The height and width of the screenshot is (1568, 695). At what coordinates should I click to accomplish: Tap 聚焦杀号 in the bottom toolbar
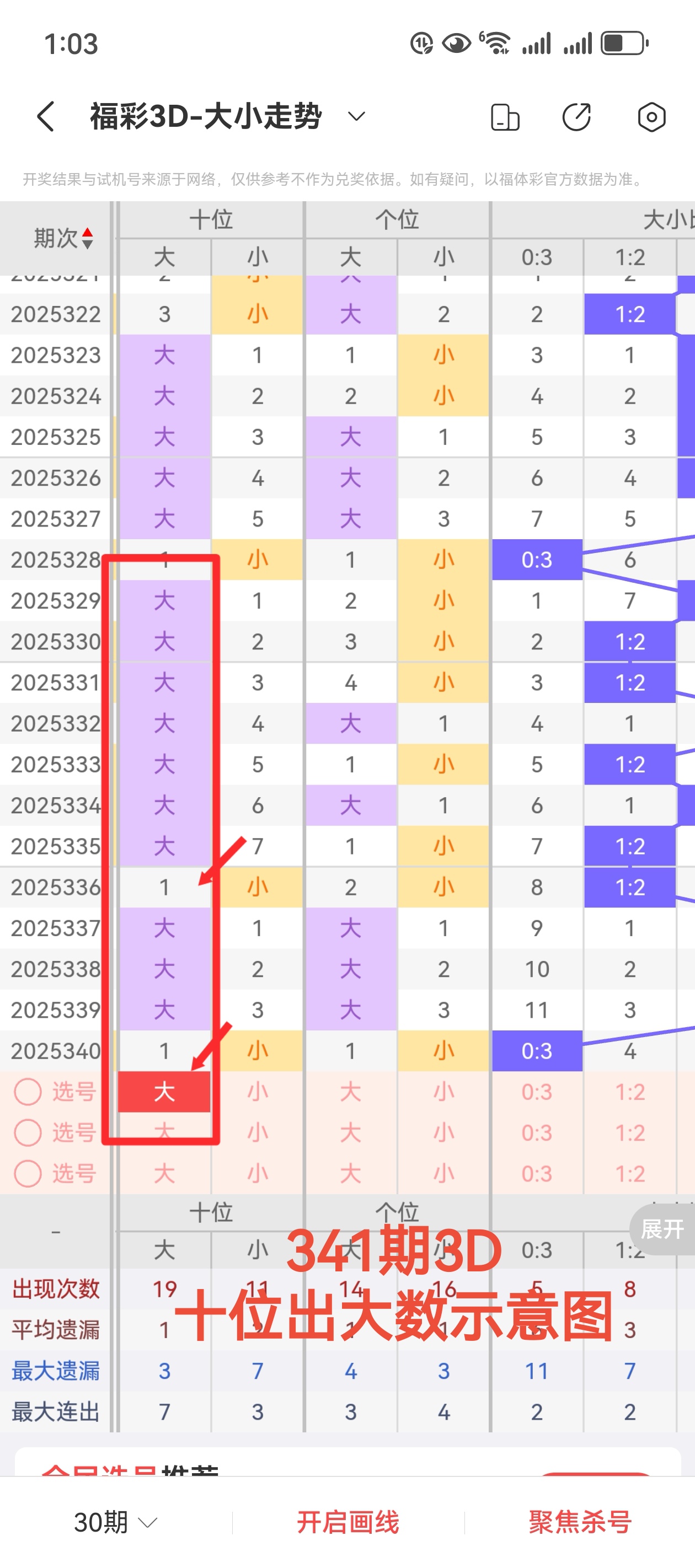580,1521
